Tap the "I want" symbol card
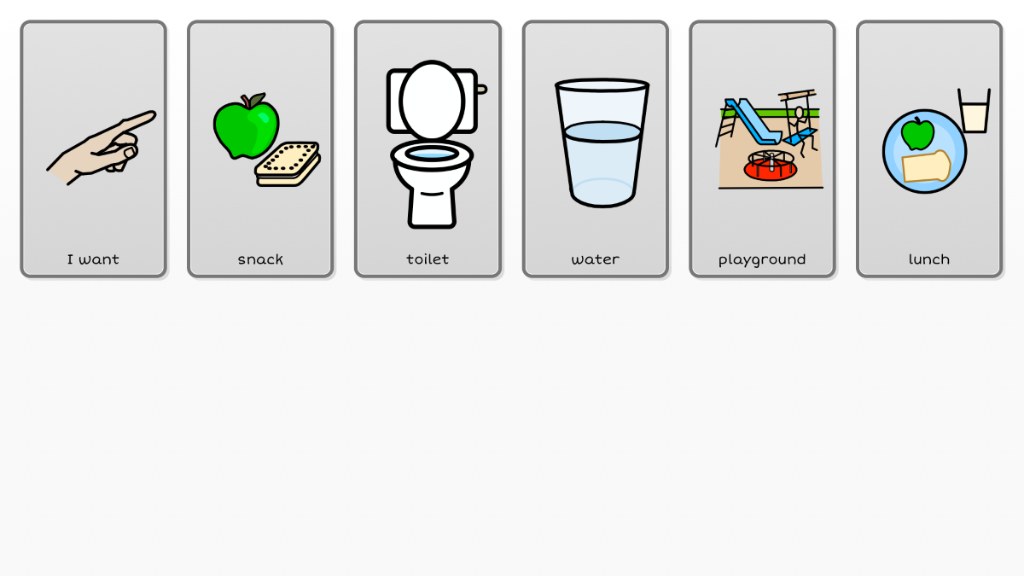This screenshot has width=1024, height=576. (93, 149)
